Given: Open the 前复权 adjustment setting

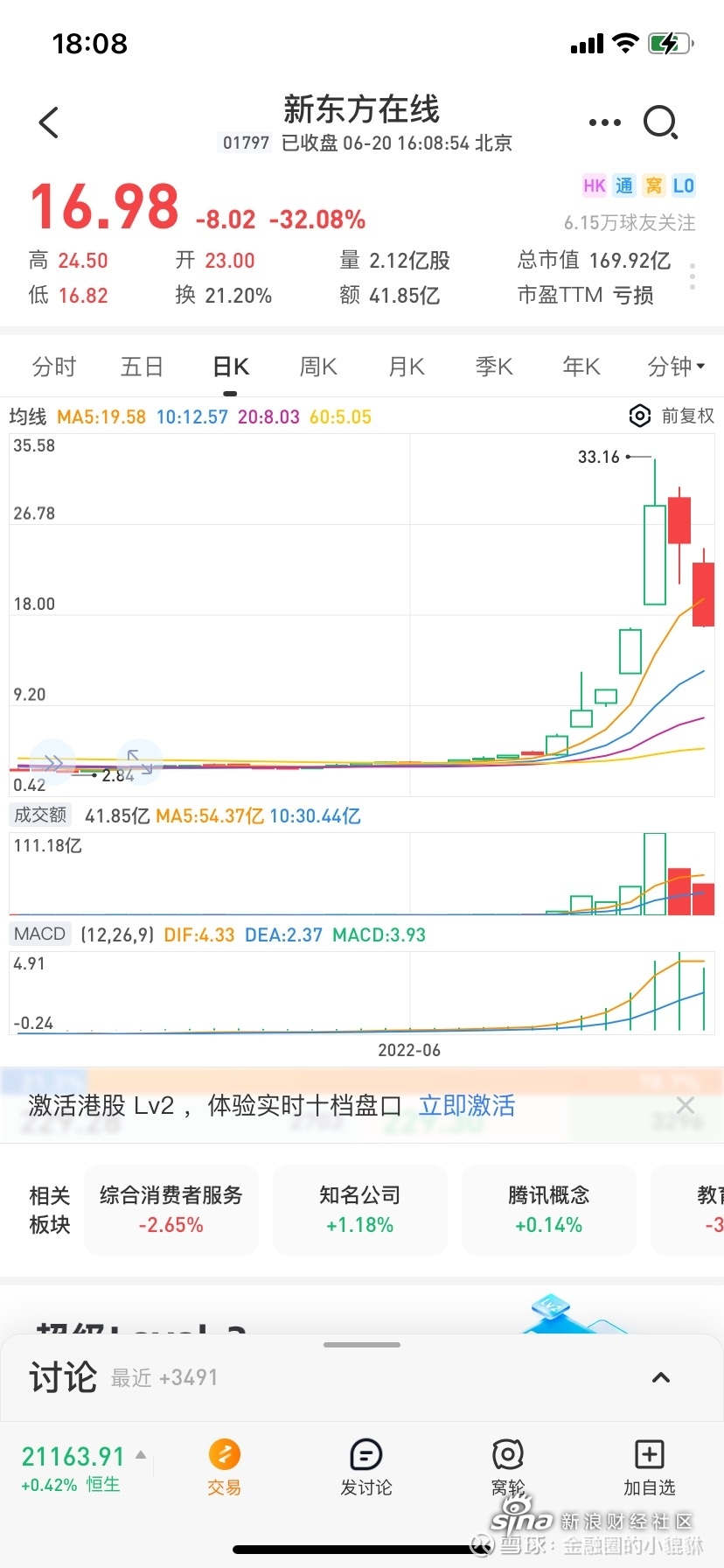Looking at the screenshot, I should pyautogui.click(x=672, y=416).
